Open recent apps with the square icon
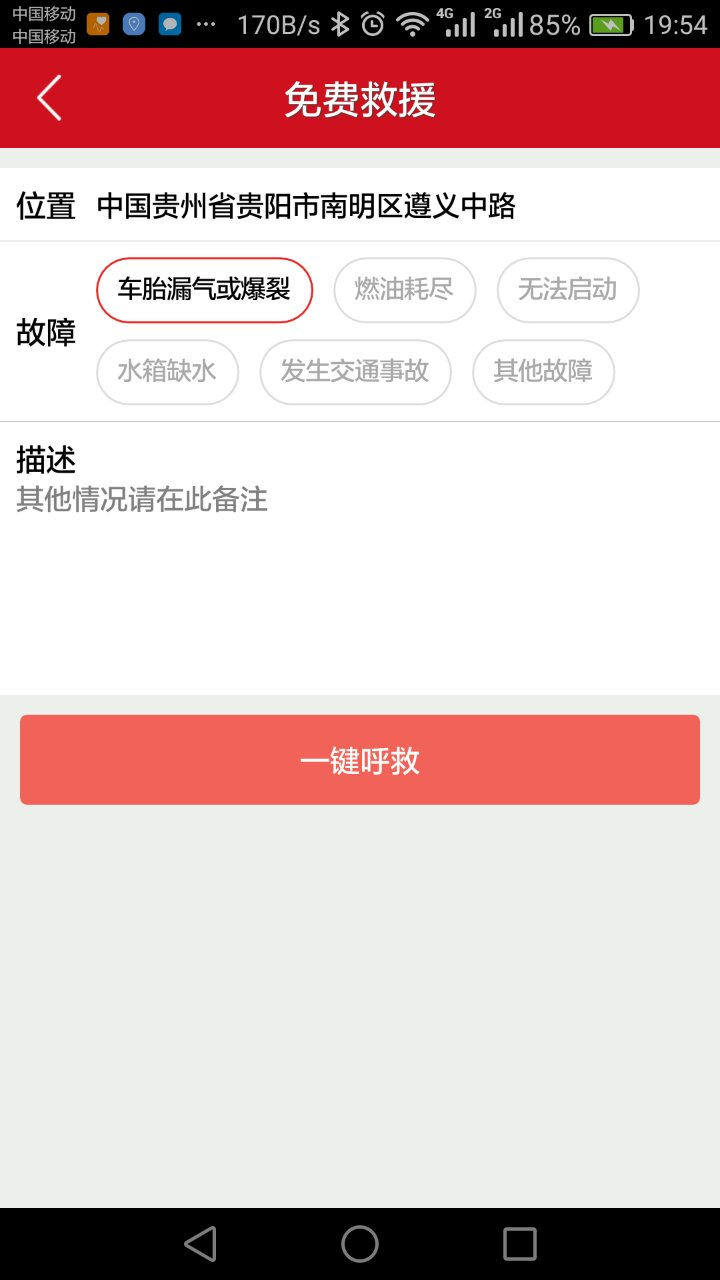Image resolution: width=720 pixels, height=1280 pixels. click(518, 1243)
